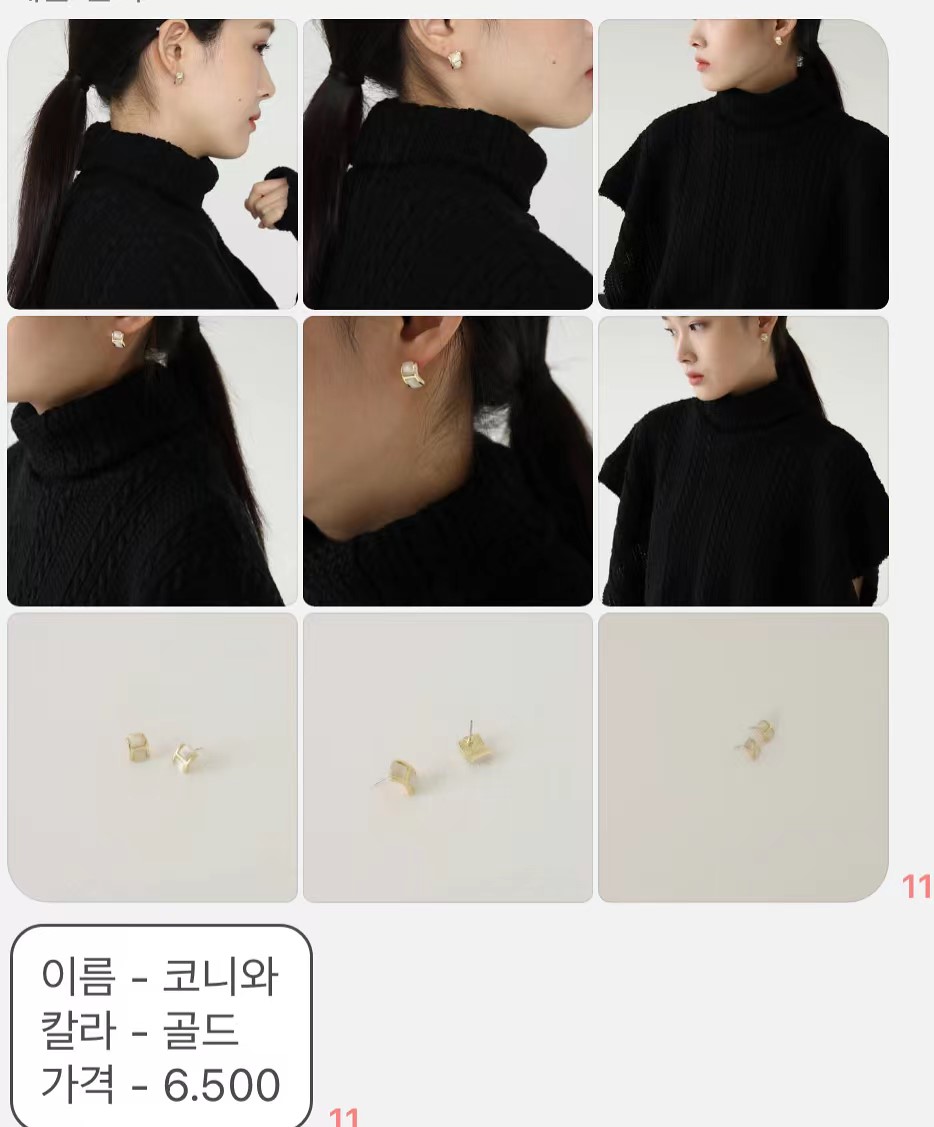The image size is (934, 1127).
Task: Open the earring photo showing the stud posts
Action: pyautogui.click(x=448, y=757)
